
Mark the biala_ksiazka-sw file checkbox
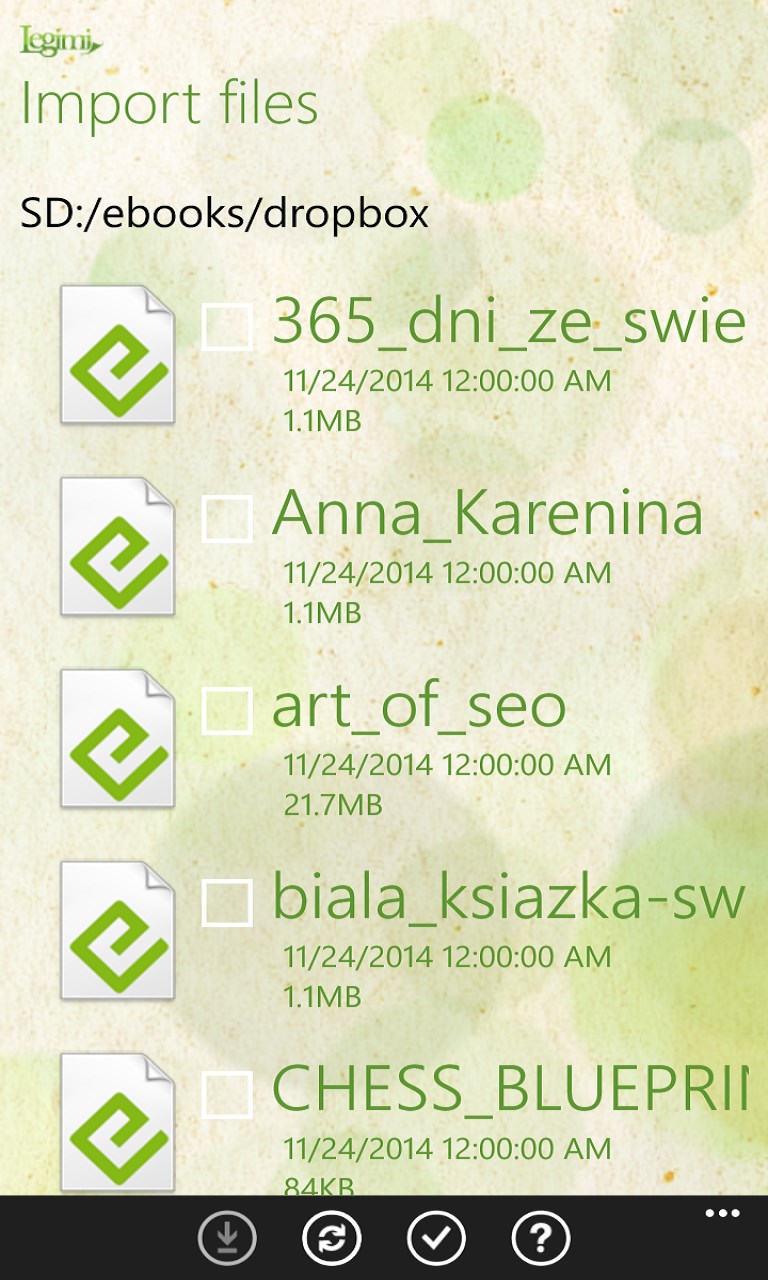[227, 903]
